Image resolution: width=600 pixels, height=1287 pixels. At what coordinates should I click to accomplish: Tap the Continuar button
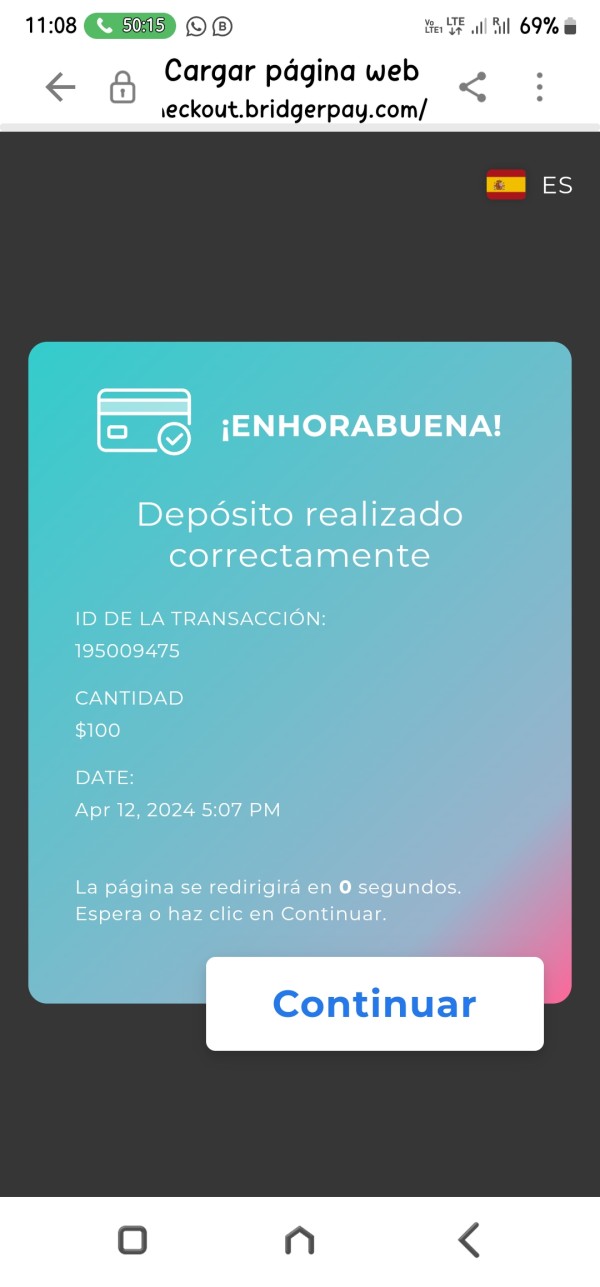[375, 1003]
